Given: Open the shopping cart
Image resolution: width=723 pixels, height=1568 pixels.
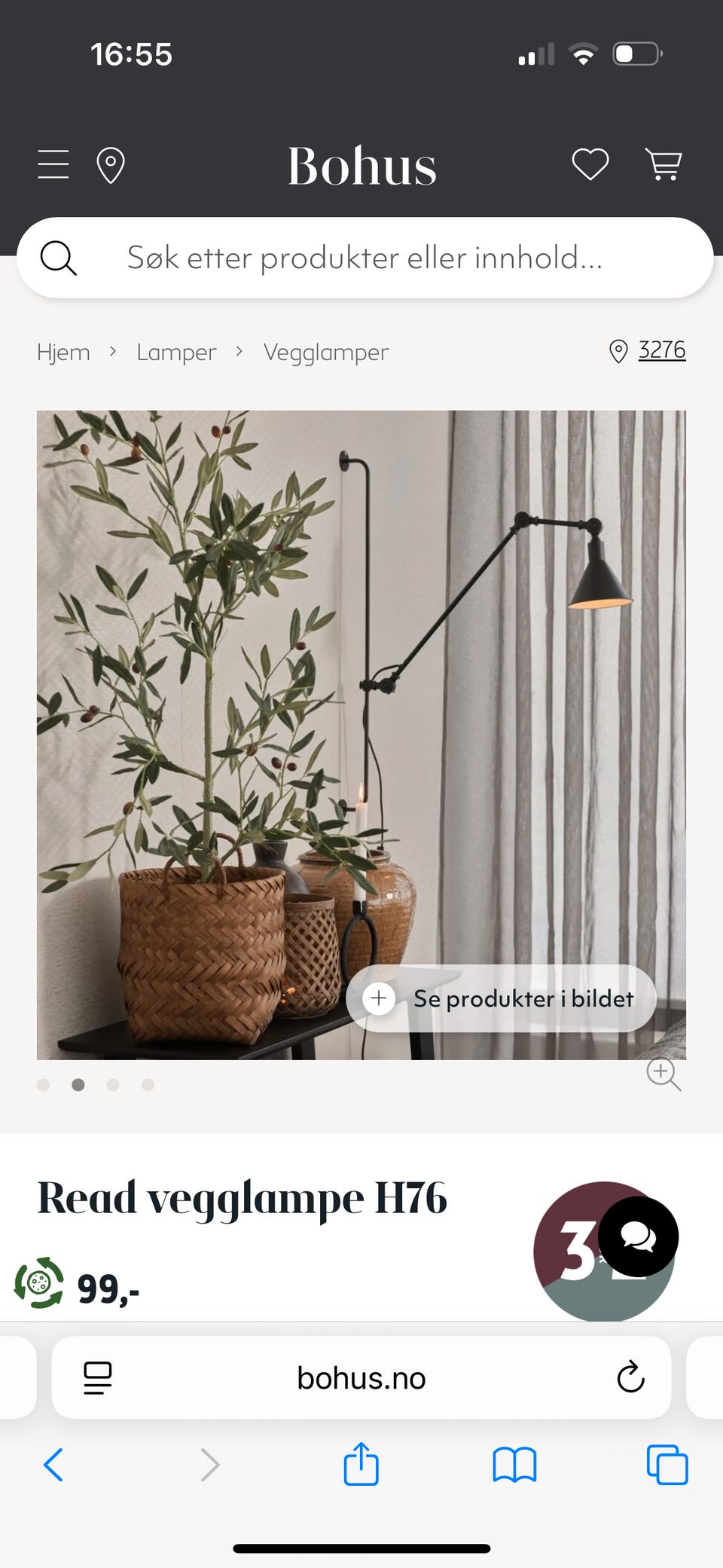Looking at the screenshot, I should [664, 164].
